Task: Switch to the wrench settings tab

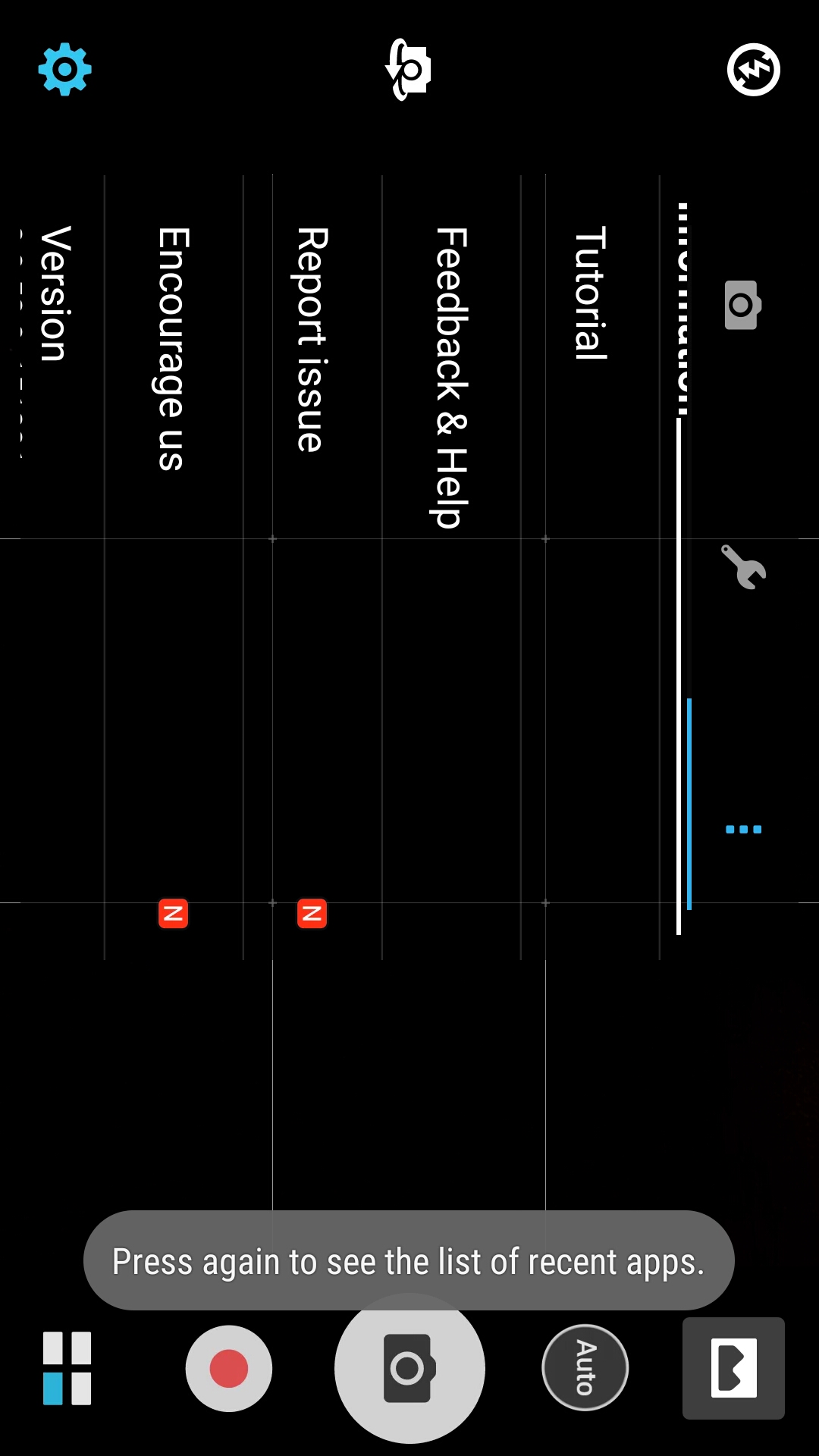Action: click(743, 566)
